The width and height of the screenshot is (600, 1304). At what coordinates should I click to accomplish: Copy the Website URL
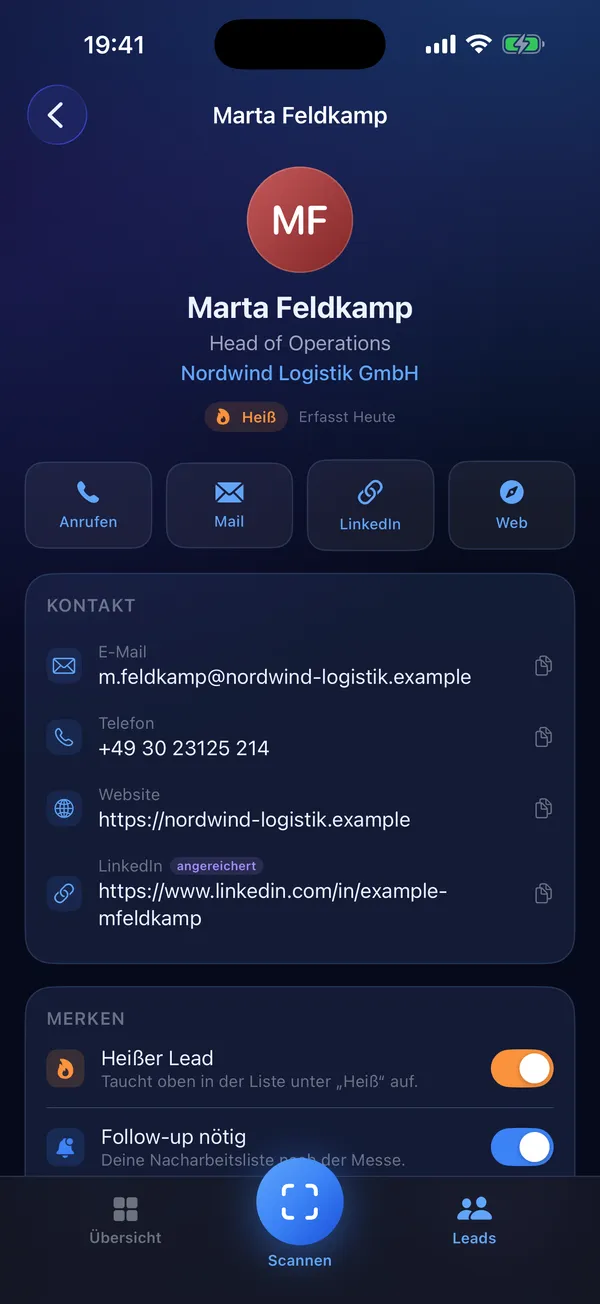(543, 808)
